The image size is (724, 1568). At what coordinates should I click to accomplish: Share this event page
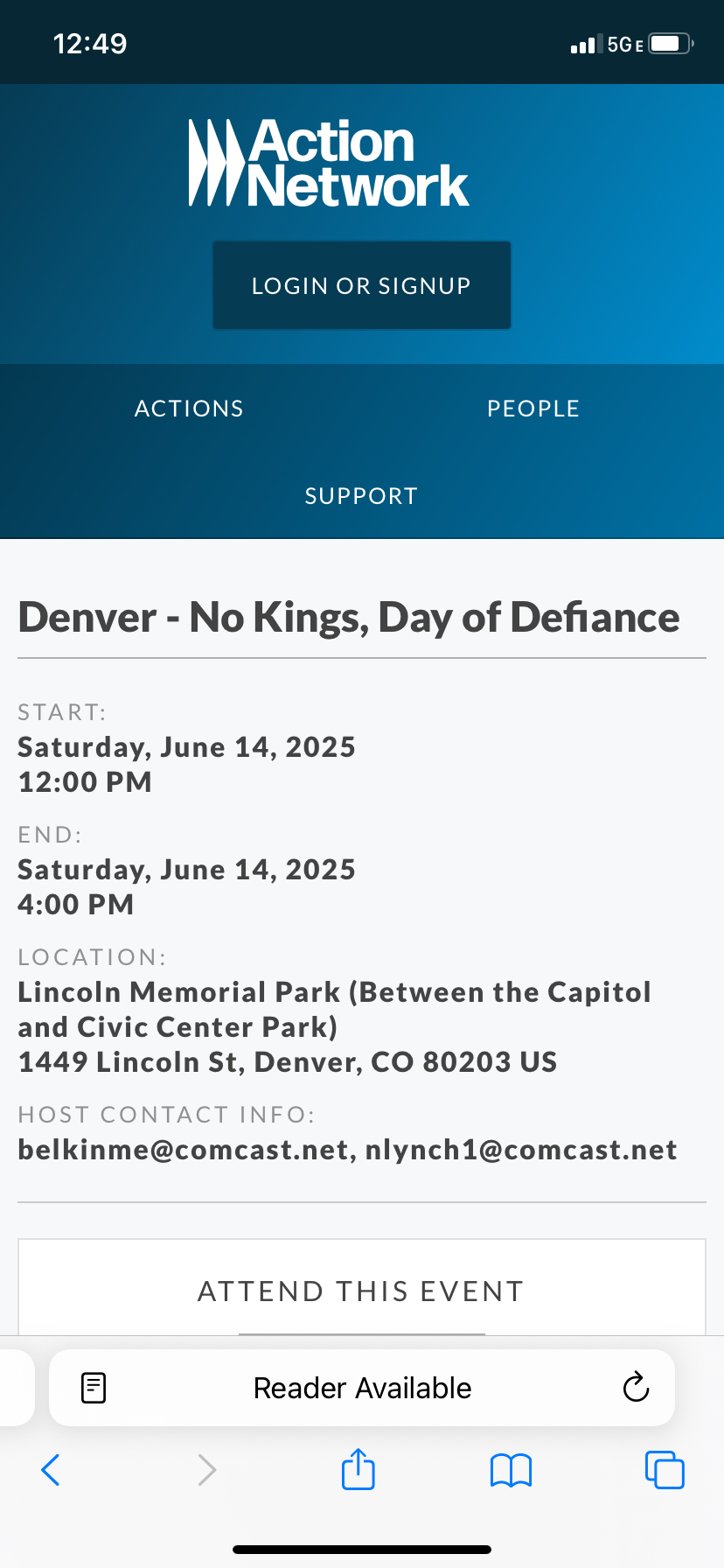(359, 1470)
